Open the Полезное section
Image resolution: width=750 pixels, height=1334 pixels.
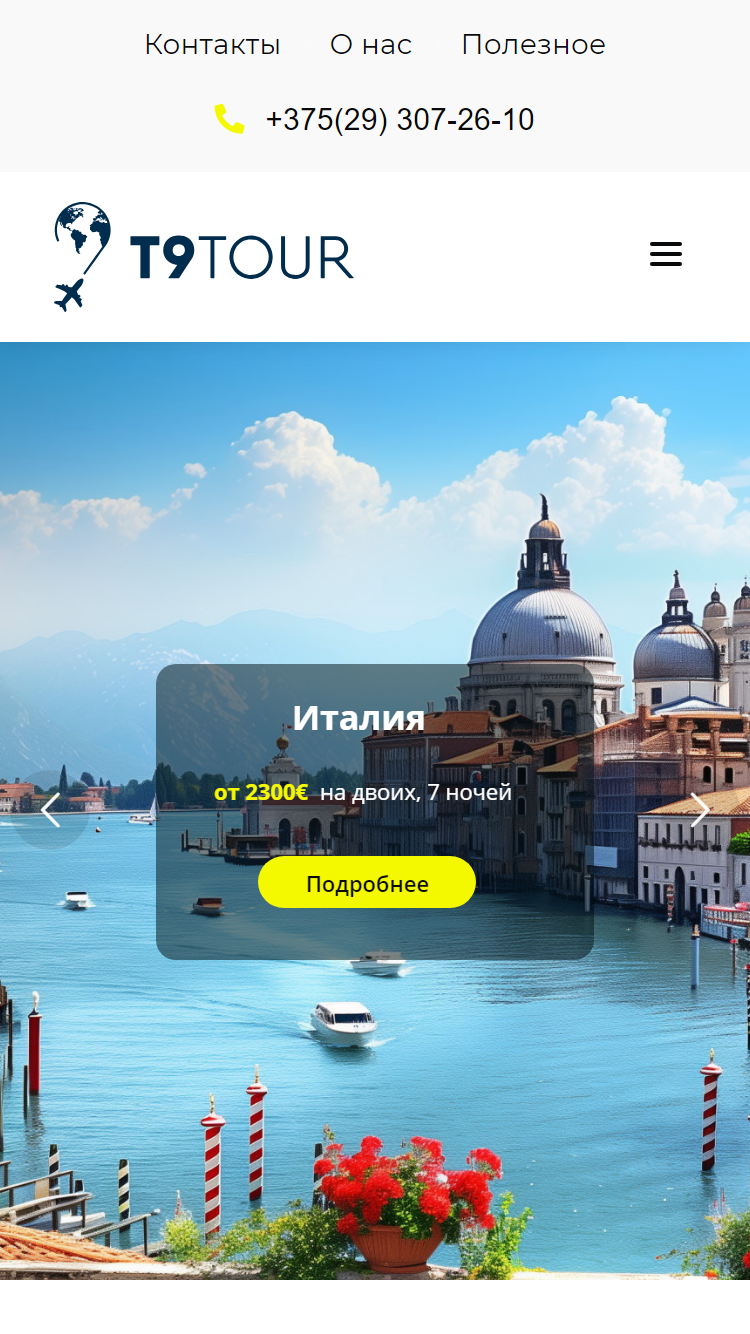(533, 45)
